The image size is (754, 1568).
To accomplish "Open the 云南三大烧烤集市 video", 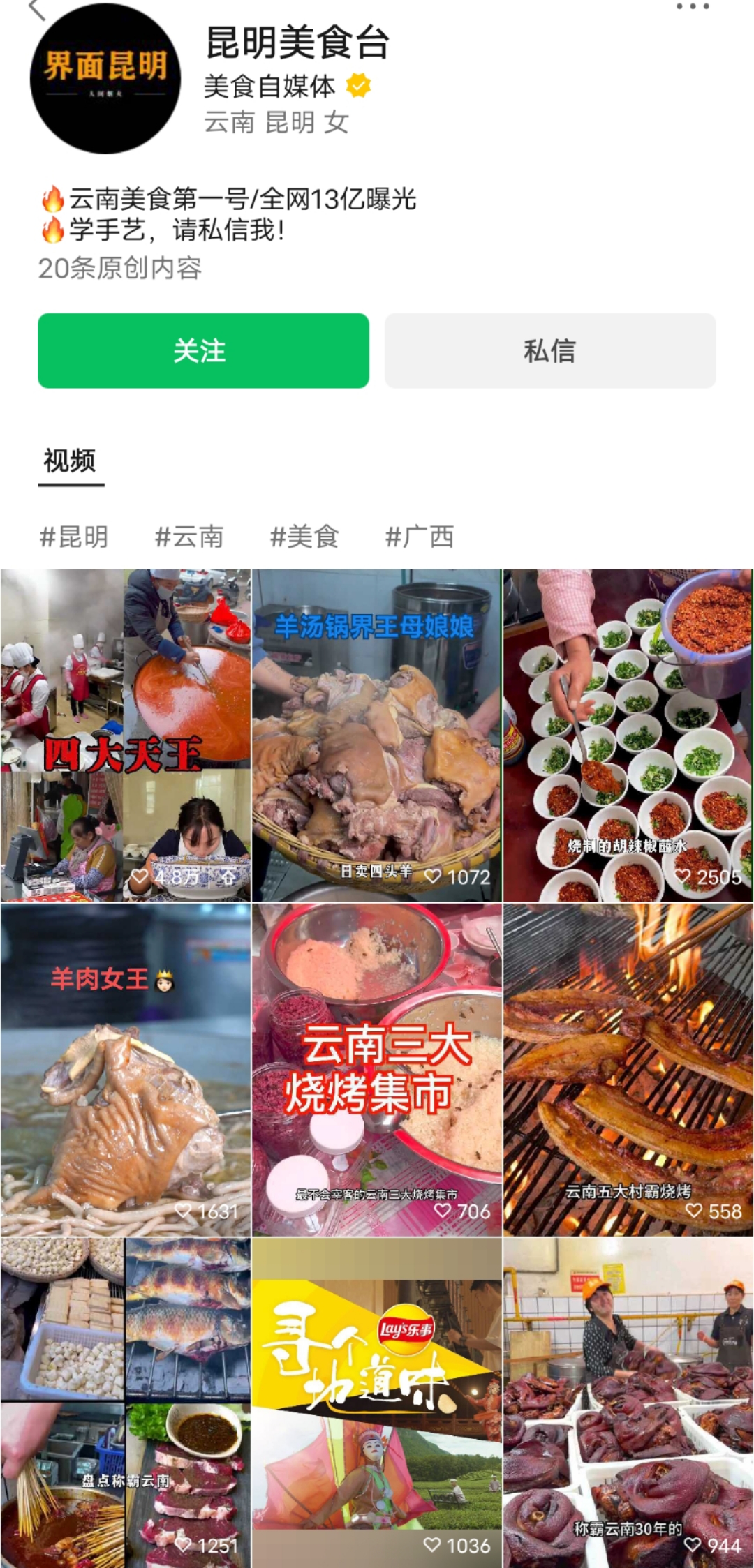I will (x=377, y=1070).
